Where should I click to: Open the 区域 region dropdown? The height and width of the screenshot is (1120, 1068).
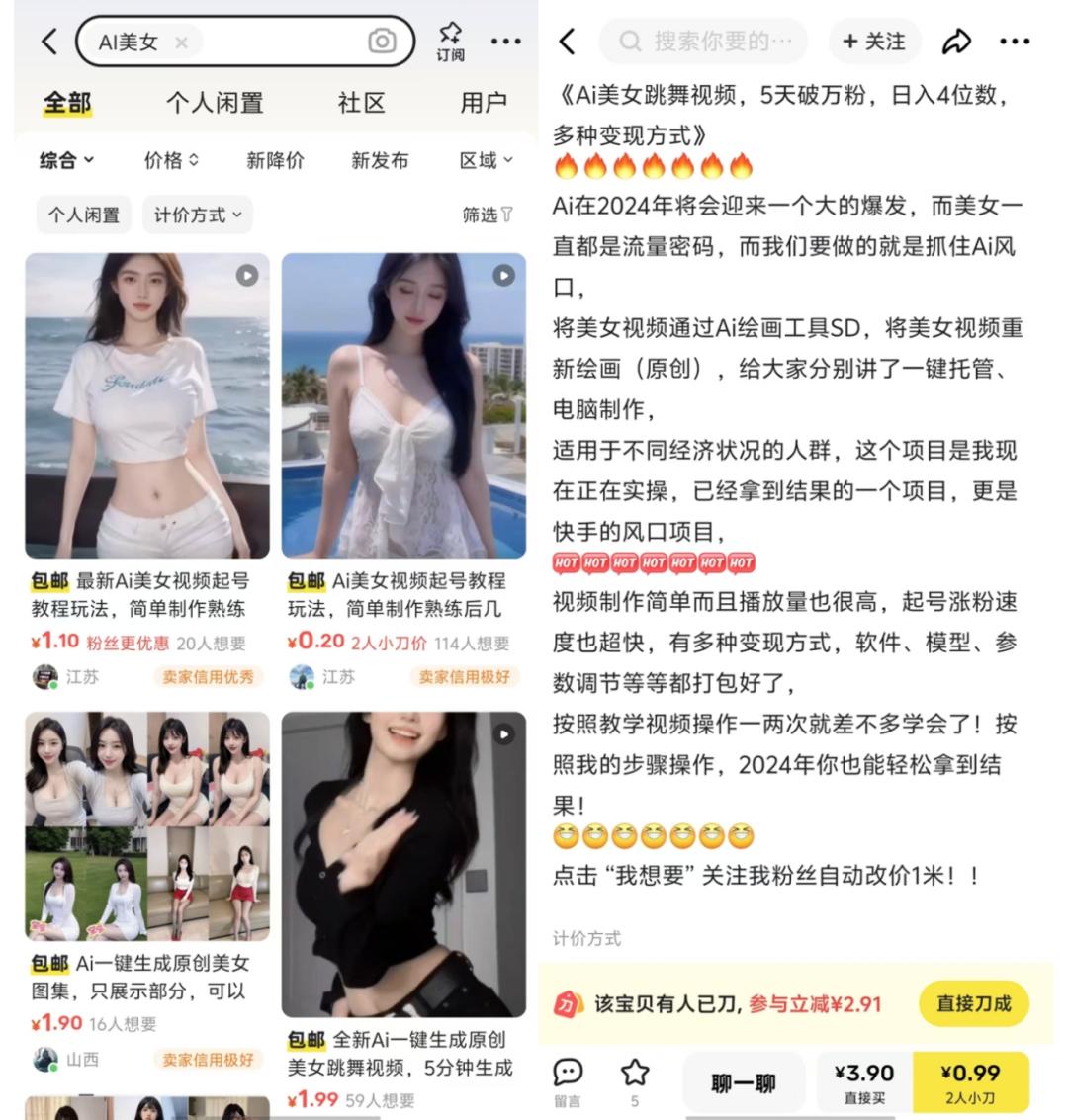(487, 160)
